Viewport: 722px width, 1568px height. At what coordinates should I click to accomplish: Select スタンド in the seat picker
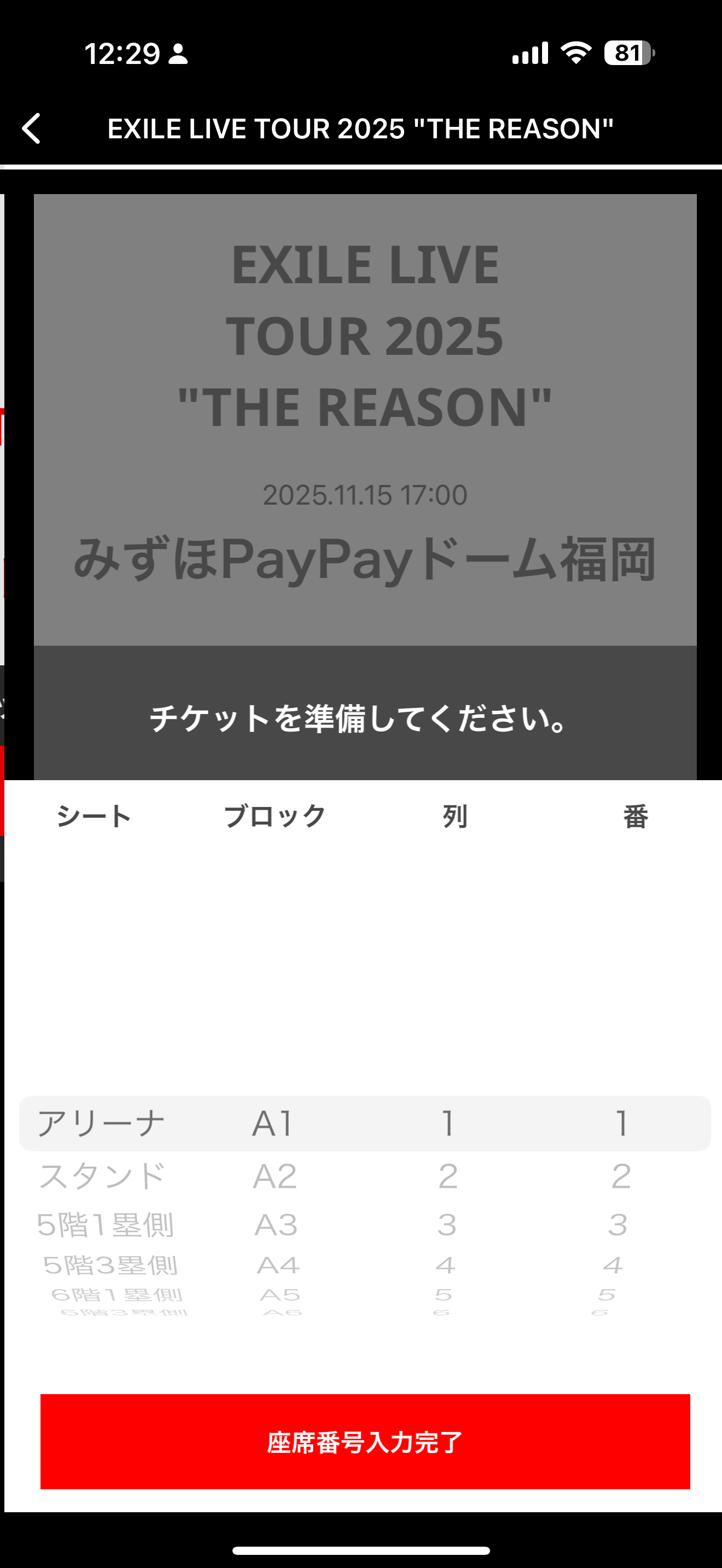pos(102,1176)
